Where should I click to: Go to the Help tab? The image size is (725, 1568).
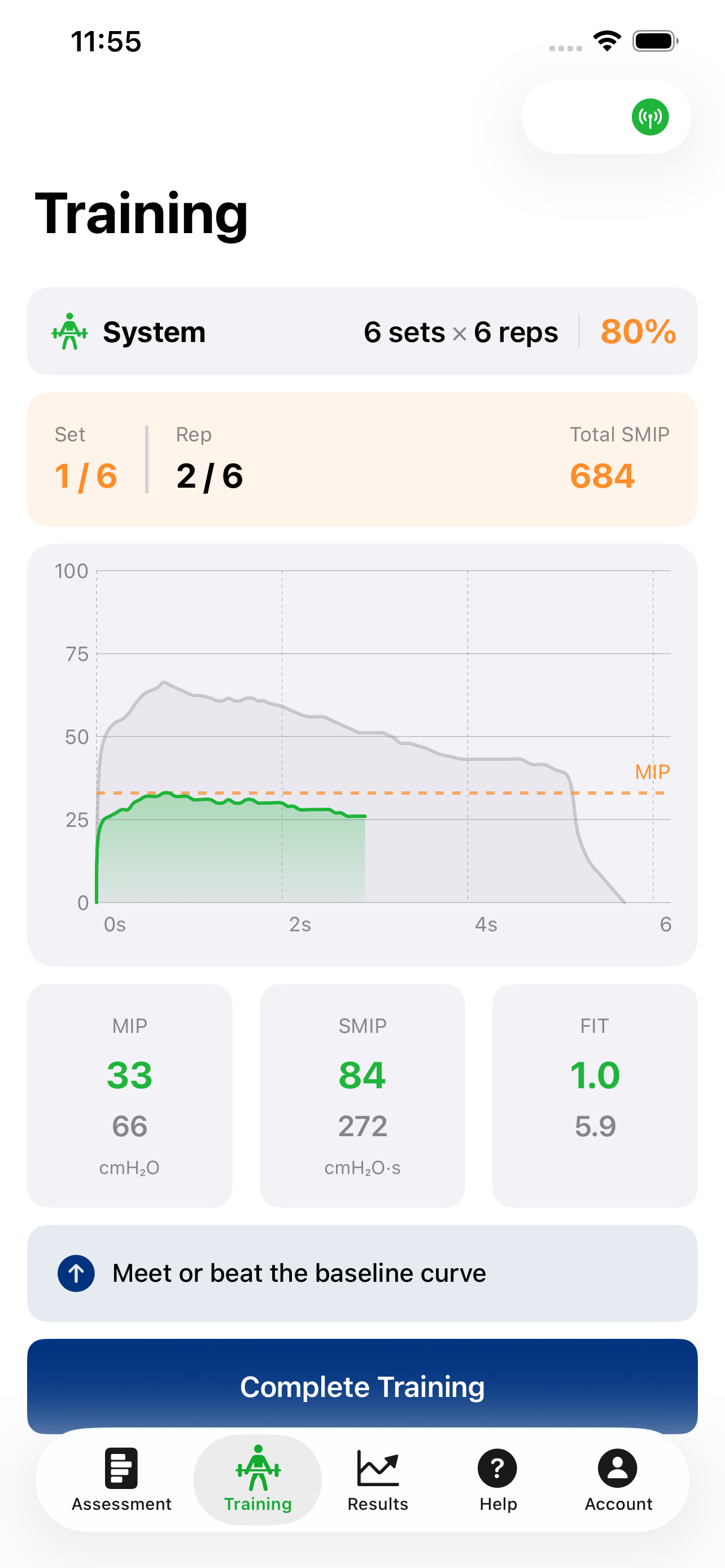(497, 1479)
